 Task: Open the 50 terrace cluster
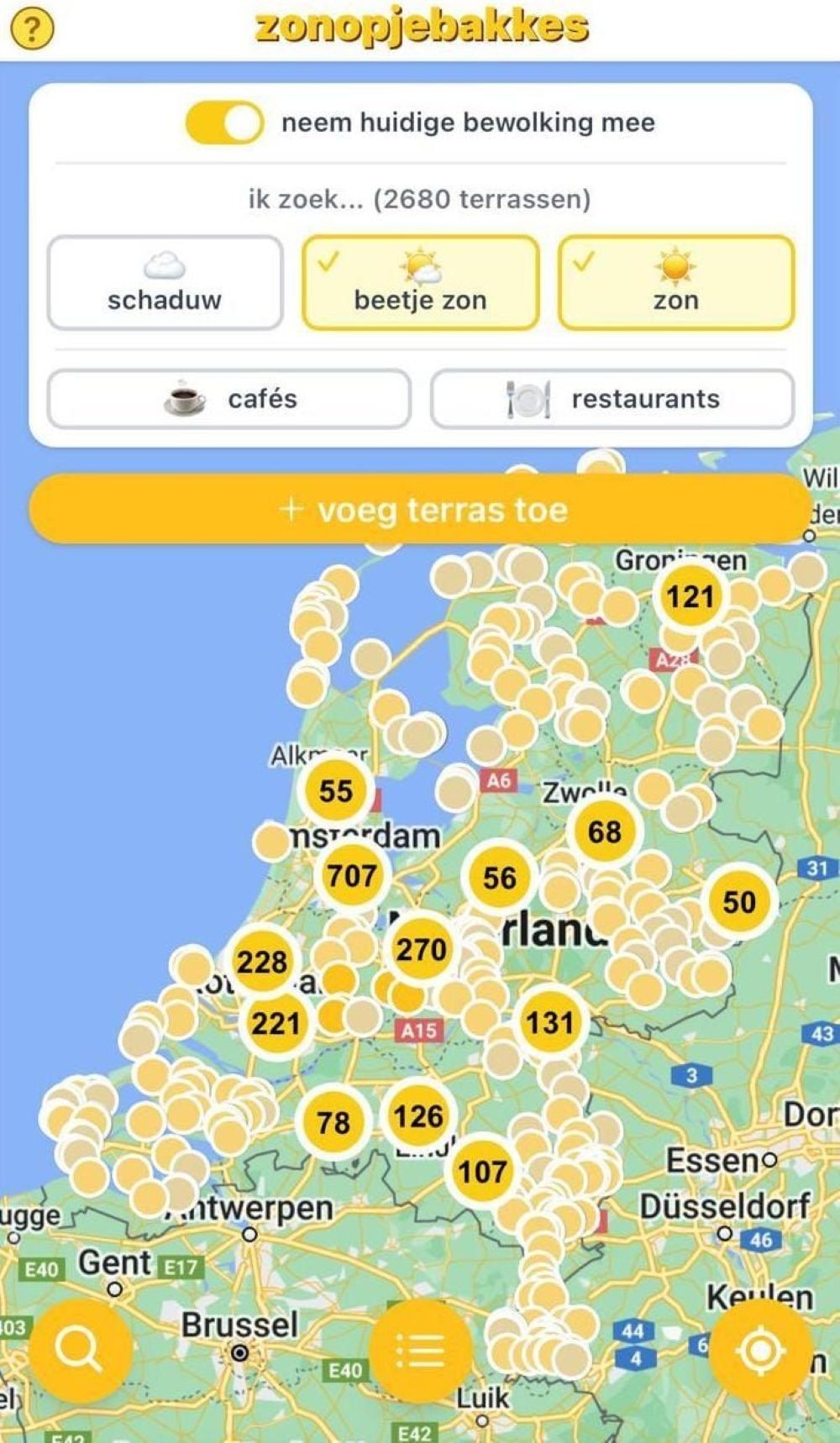(739, 902)
